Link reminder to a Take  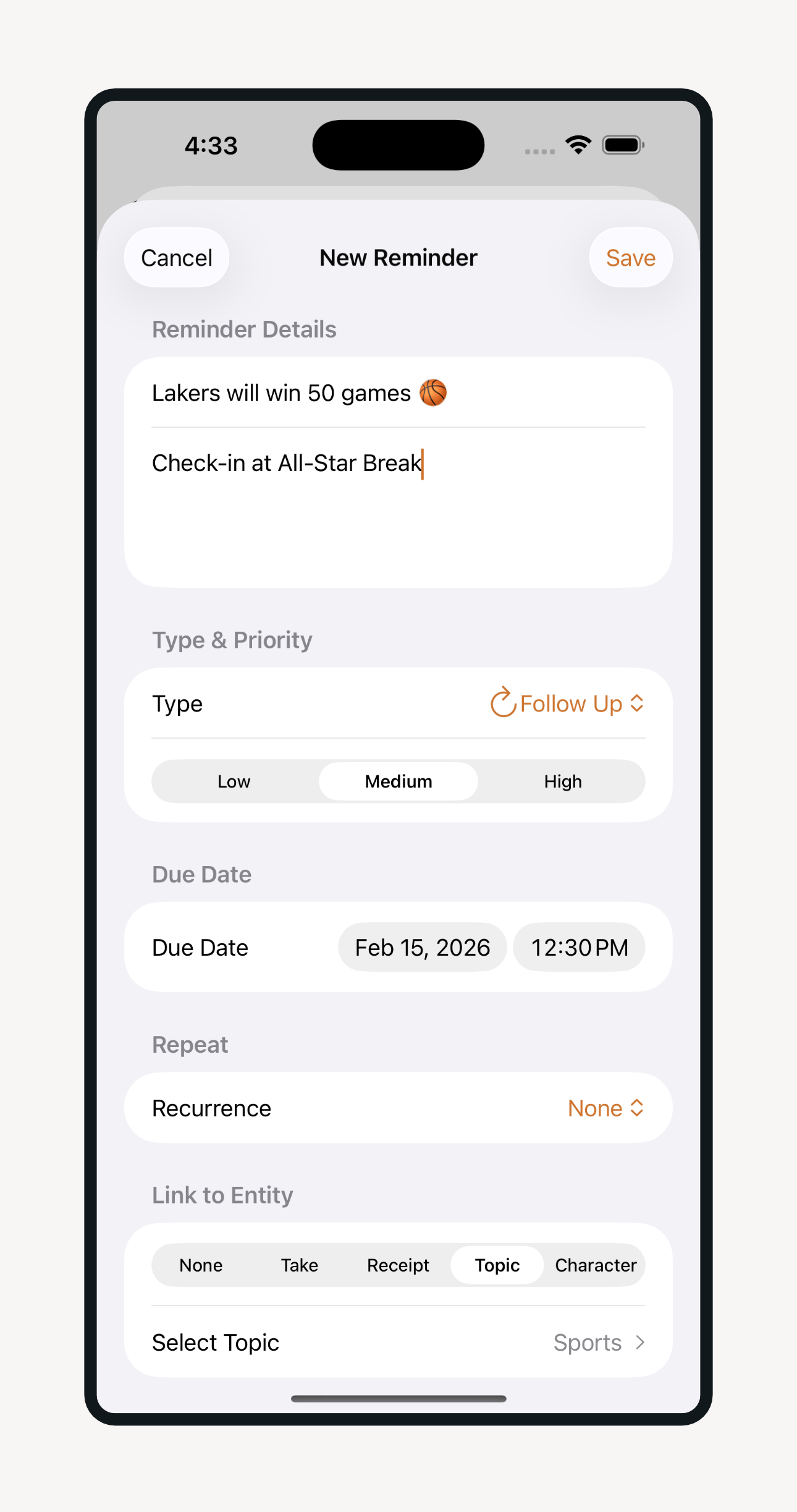click(x=300, y=1265)
